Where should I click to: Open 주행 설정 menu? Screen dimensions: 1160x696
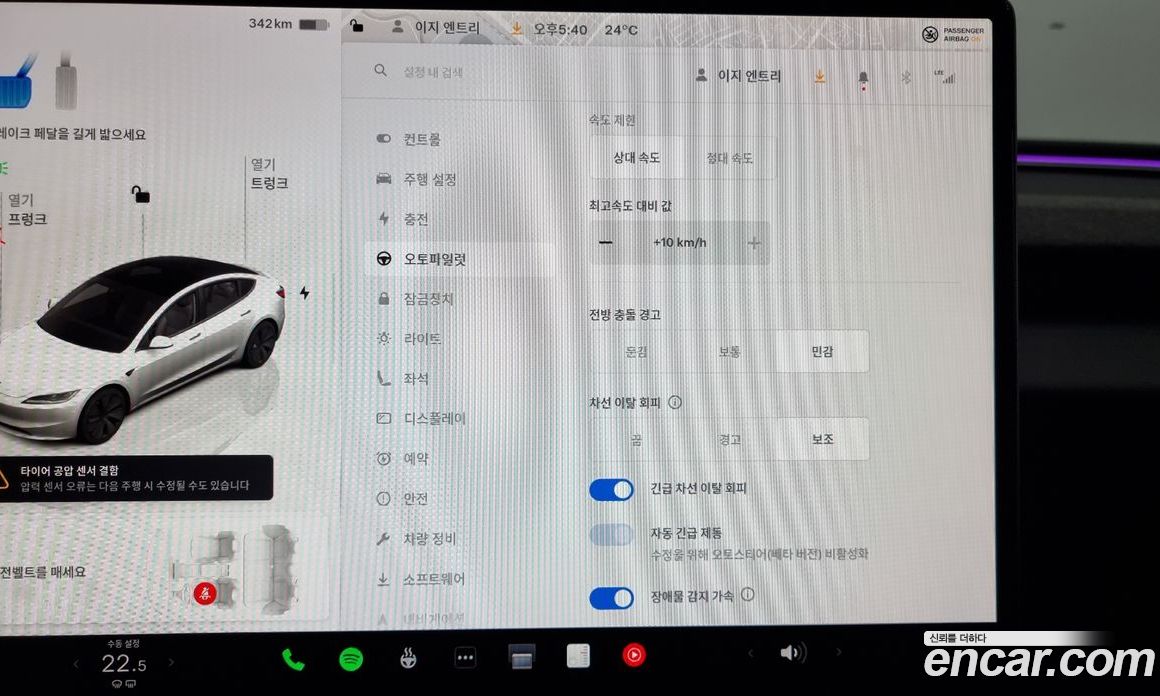point(429,179)
